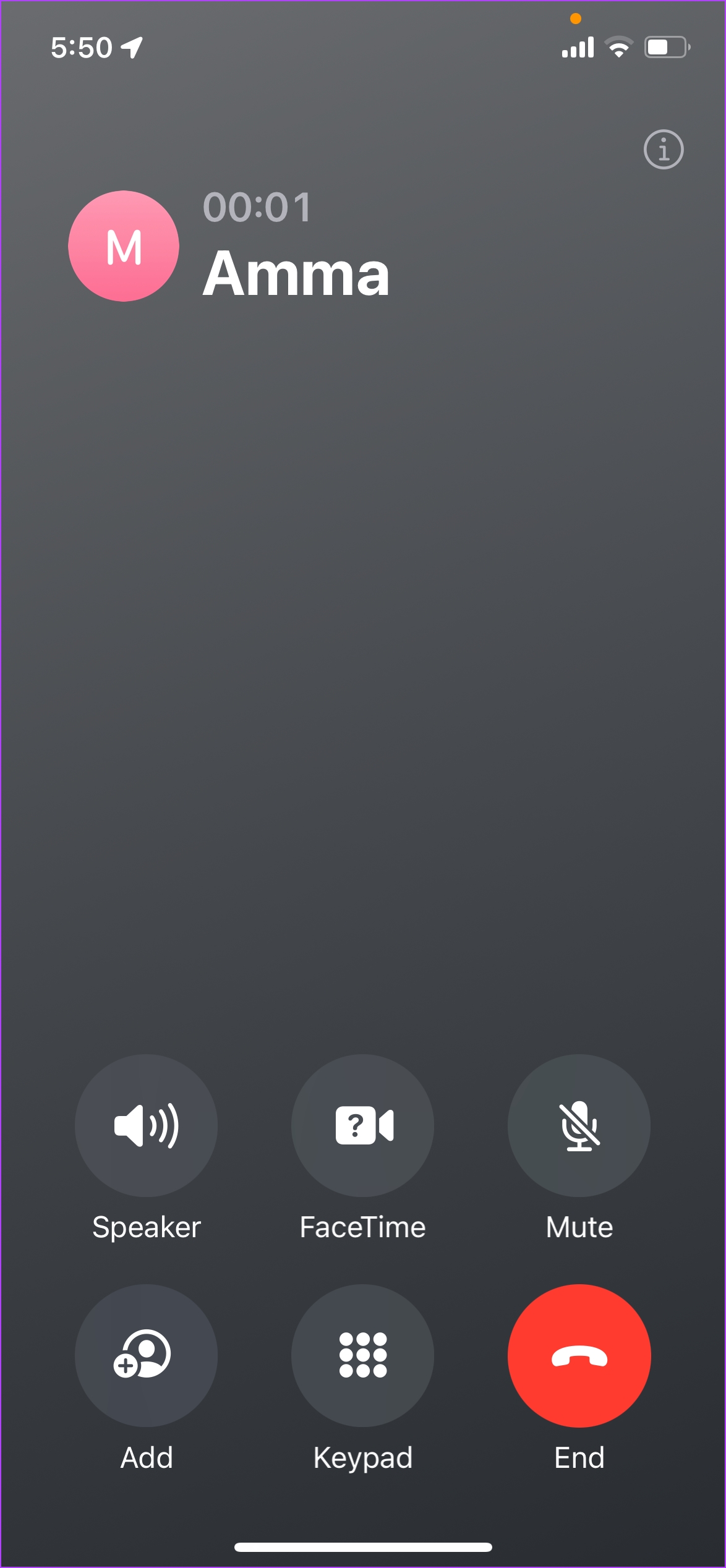Turn on Speaker for the call

click(146, 1125)
